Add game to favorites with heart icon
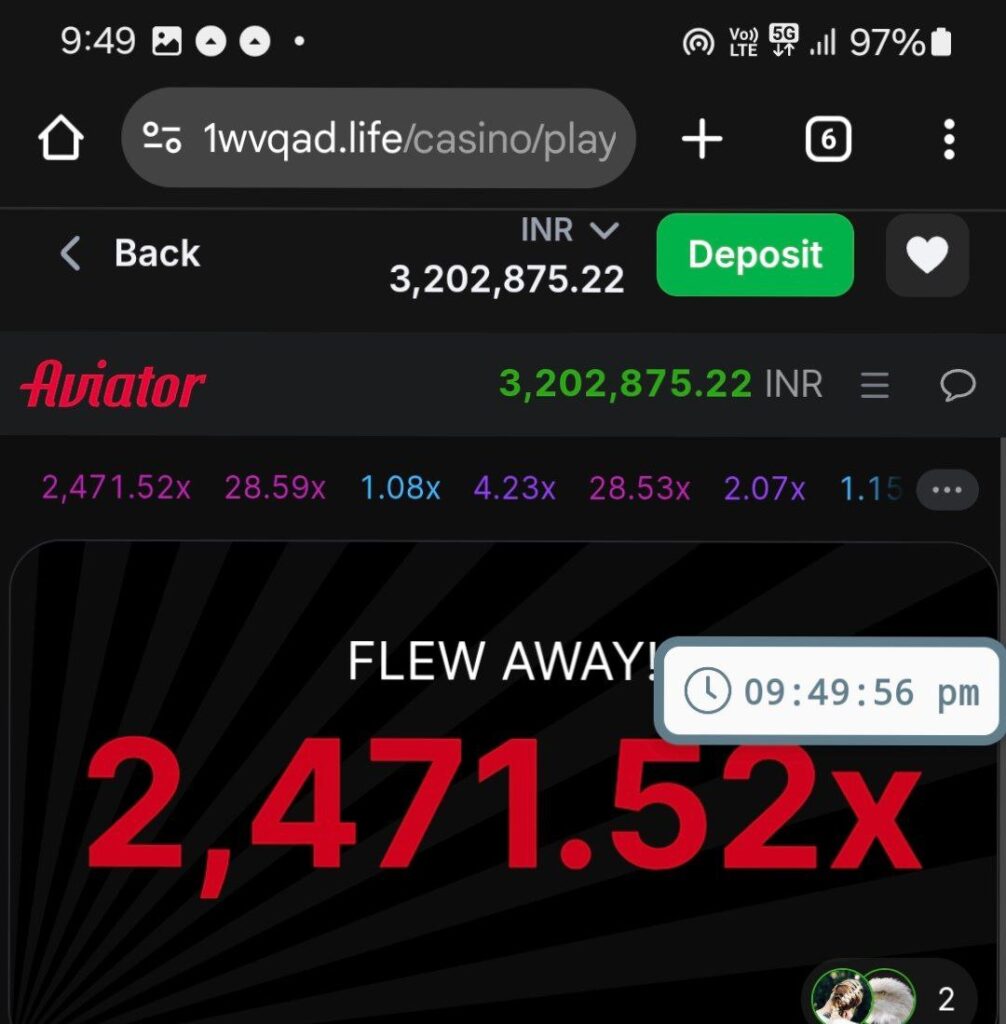The height and width of the screenshot is (1024, 1006). click(927, 255)
